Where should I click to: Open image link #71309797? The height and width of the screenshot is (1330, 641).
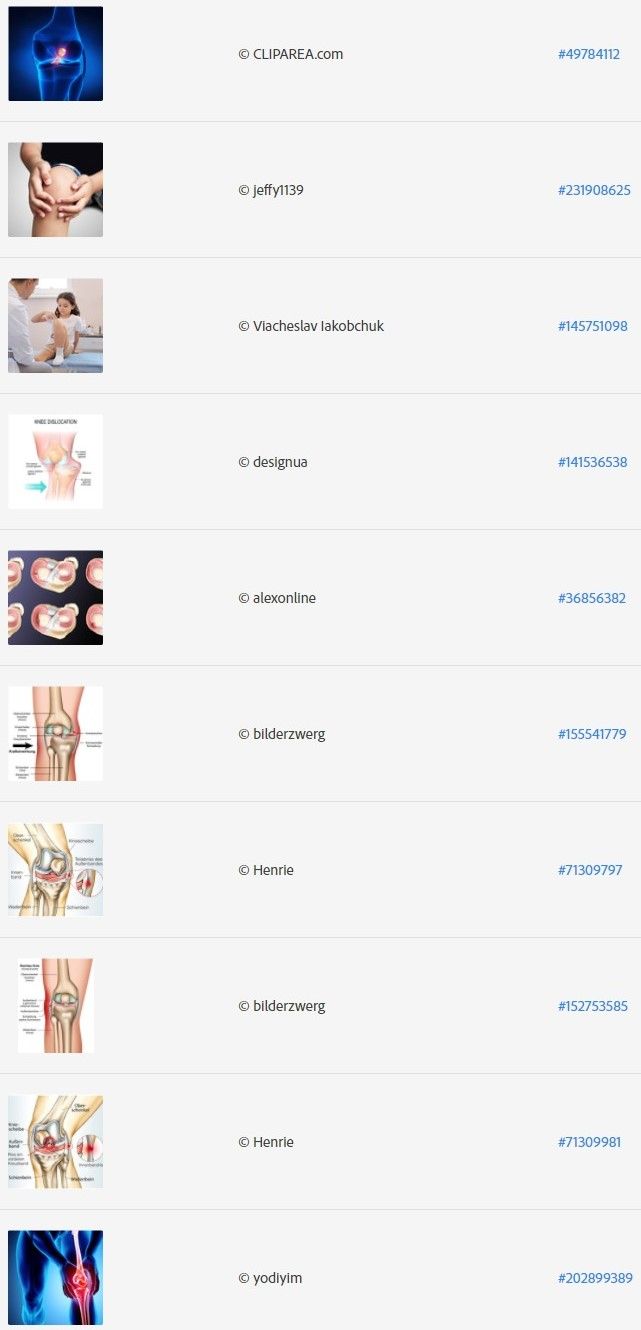click(590, 870)
